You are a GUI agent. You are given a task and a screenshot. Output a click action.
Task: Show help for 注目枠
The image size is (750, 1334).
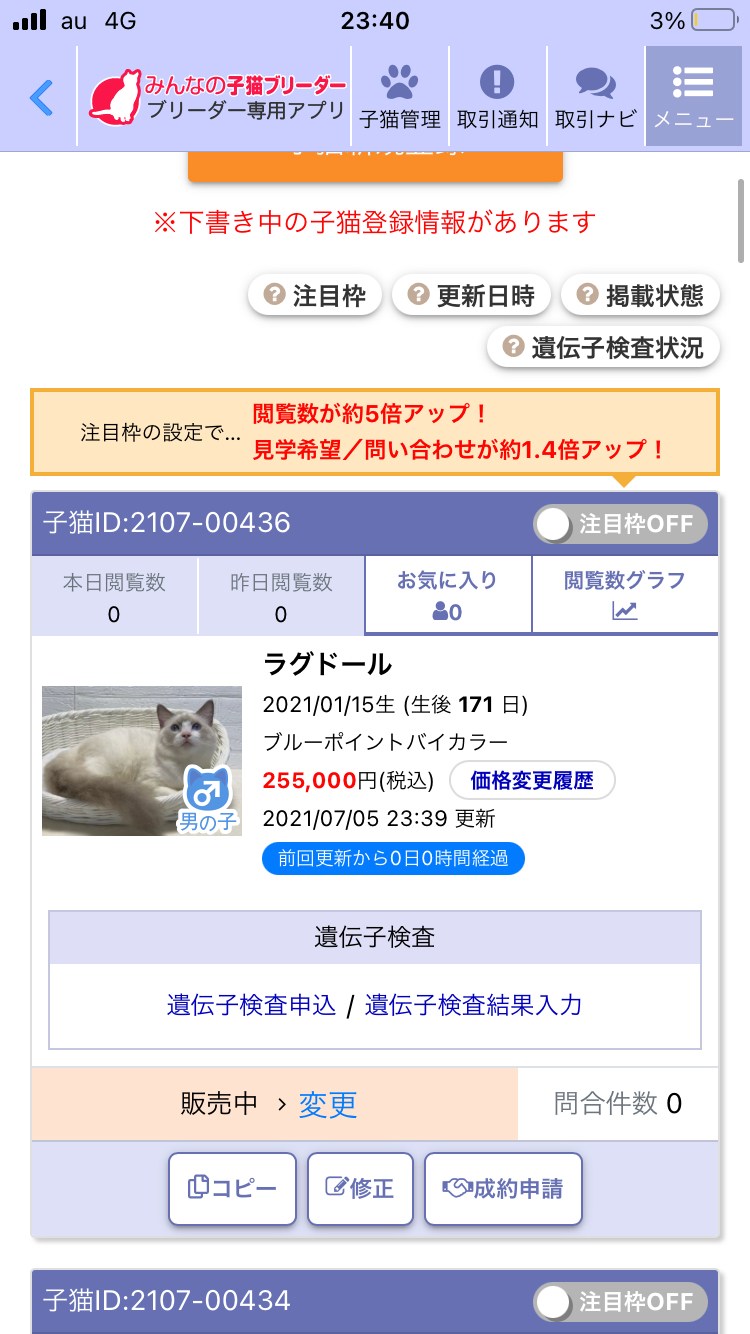314,296
